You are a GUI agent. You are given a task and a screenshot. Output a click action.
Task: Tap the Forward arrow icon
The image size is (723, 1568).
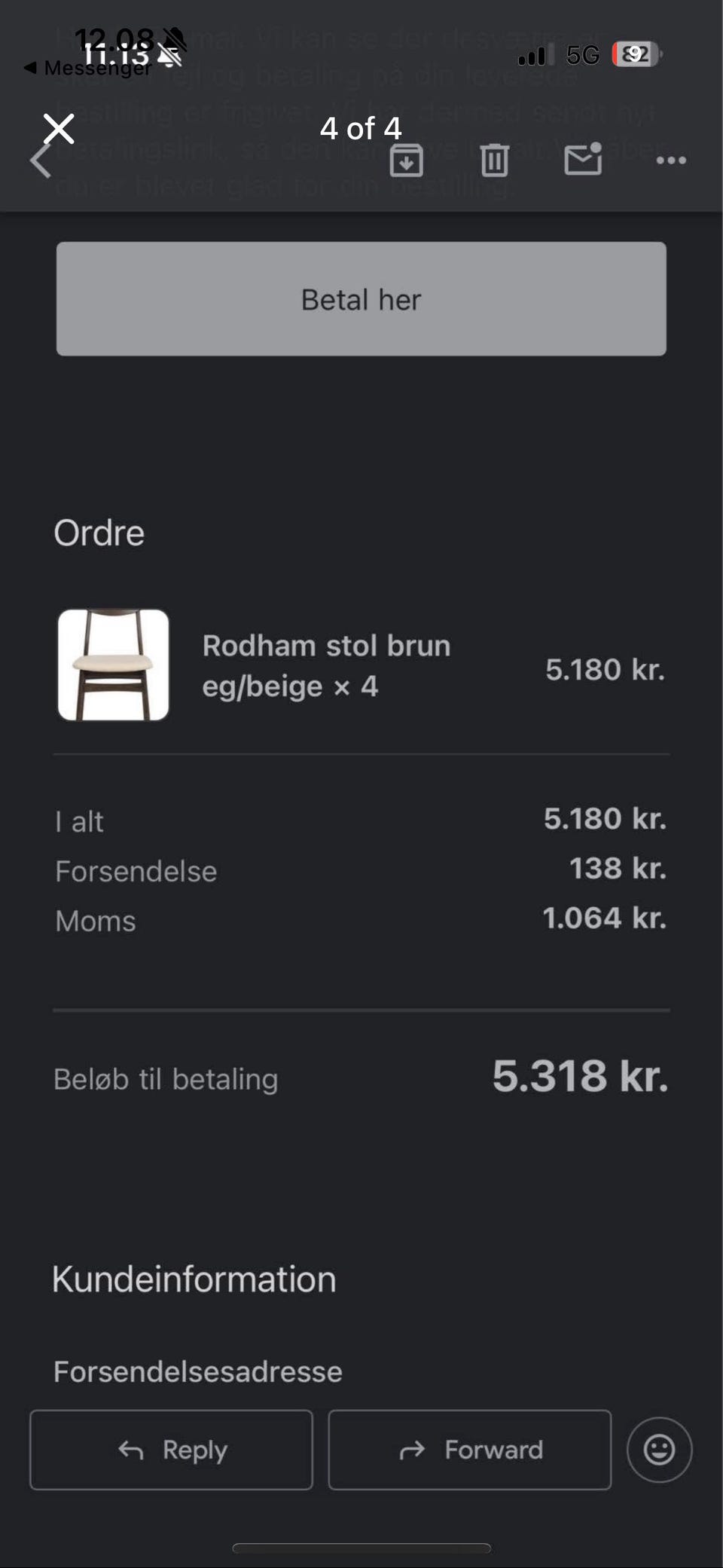pos(412,1450)
